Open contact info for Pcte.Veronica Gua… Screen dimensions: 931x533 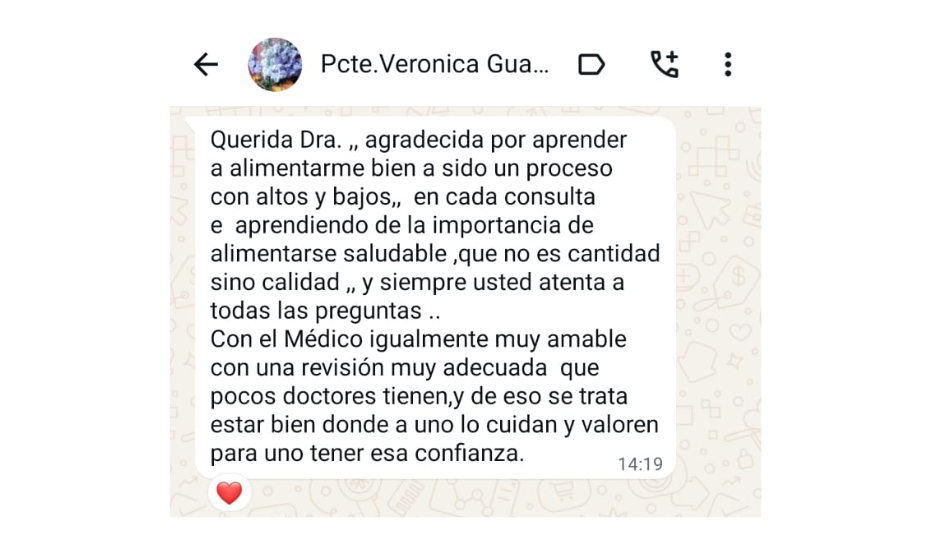[x=435, y=65]
